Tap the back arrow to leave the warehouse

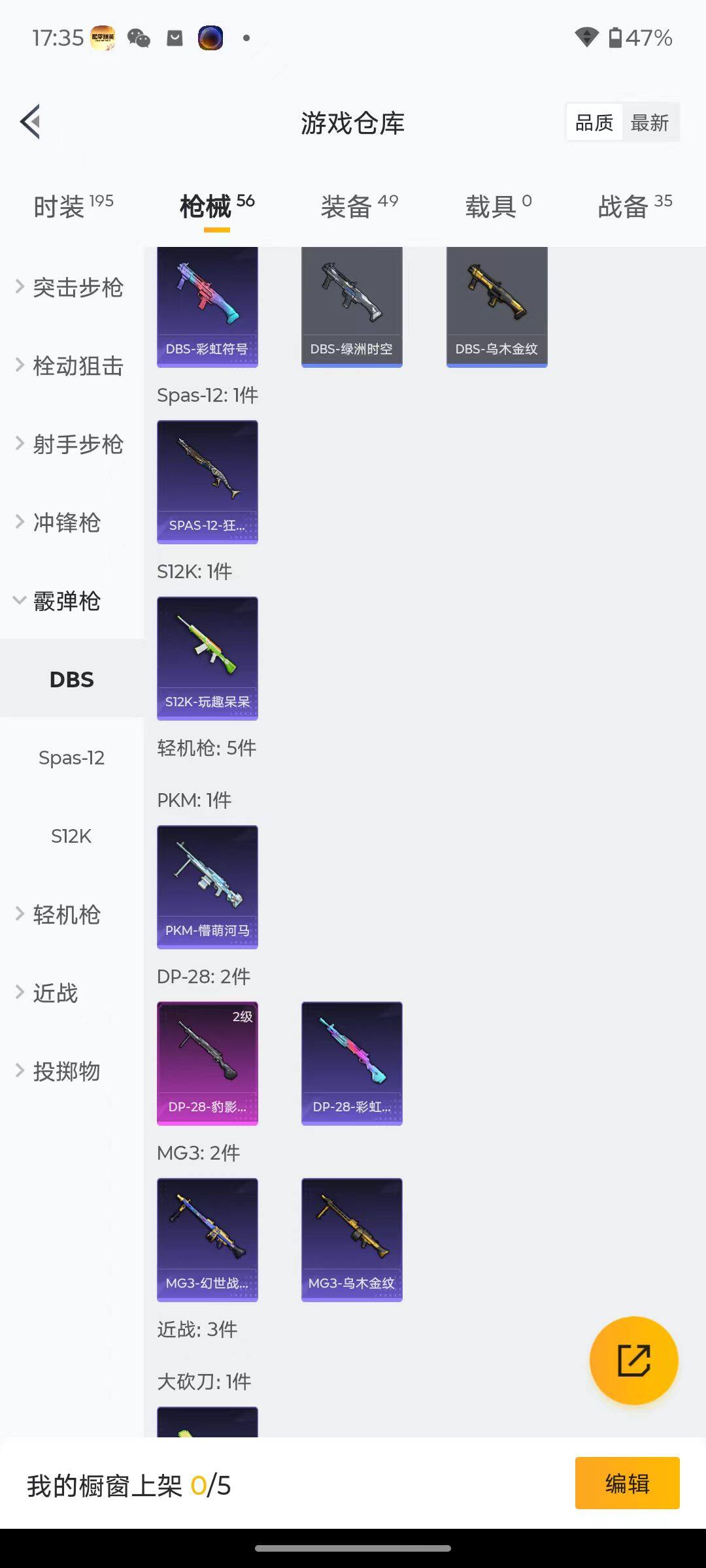[x=29, y=122]
